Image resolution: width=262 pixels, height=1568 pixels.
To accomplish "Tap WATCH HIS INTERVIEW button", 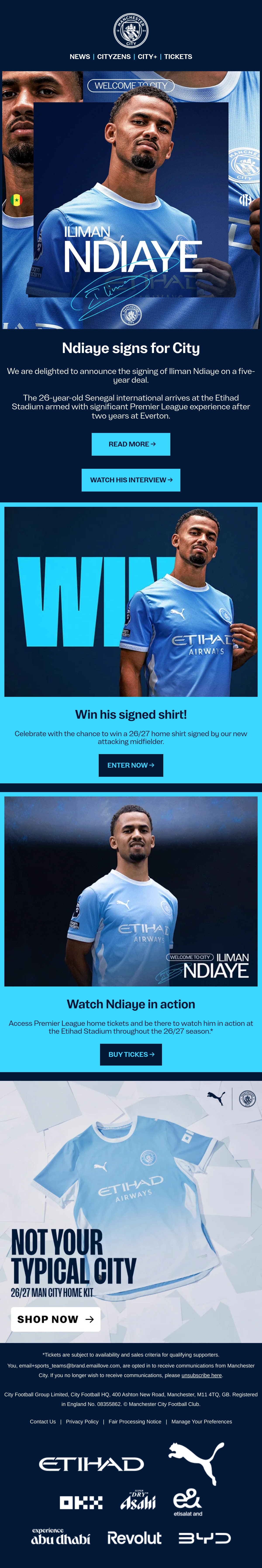I will pyautogui.click(x=131, y=480).
